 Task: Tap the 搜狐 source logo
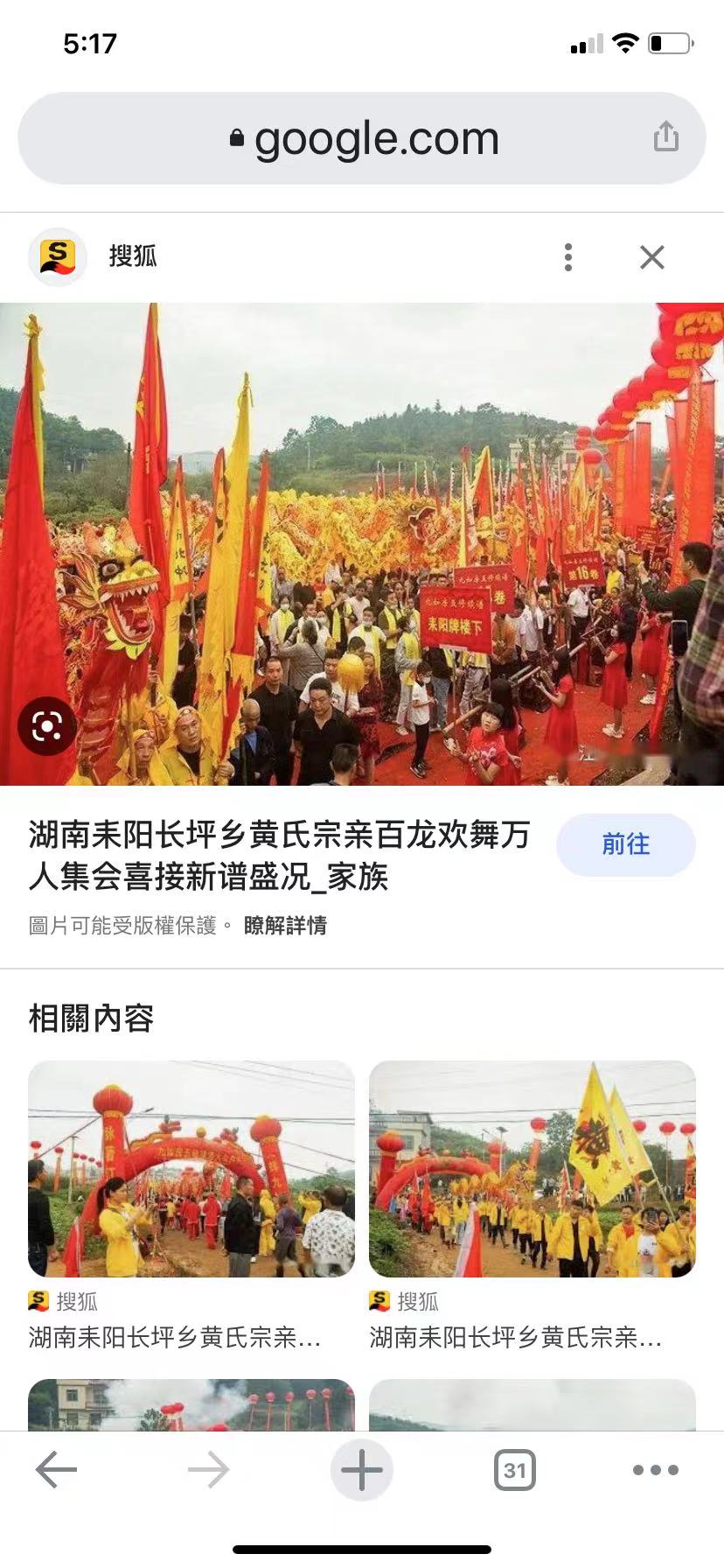[58, 257]
